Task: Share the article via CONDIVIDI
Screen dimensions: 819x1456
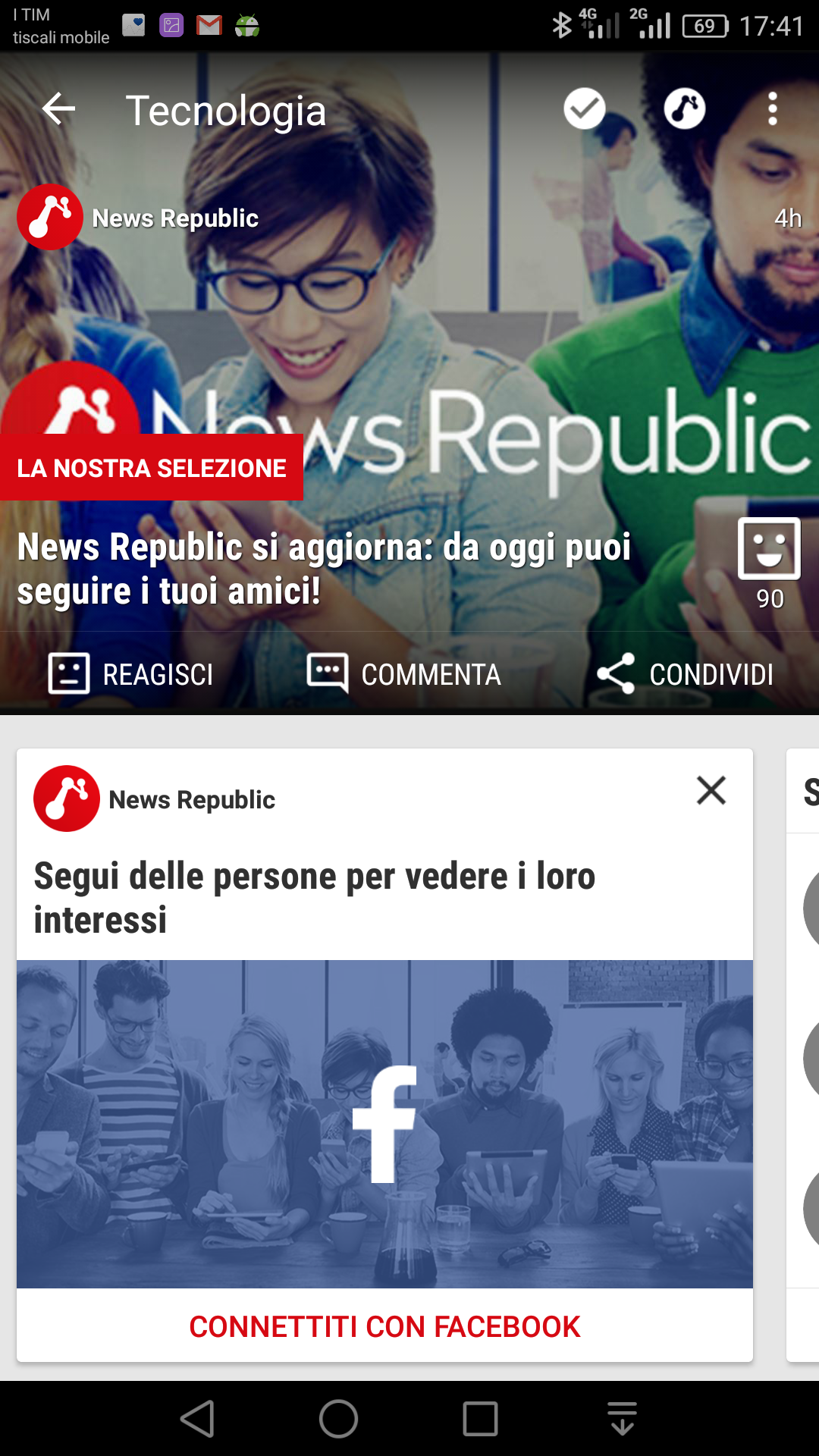Action: pos(685,674)
